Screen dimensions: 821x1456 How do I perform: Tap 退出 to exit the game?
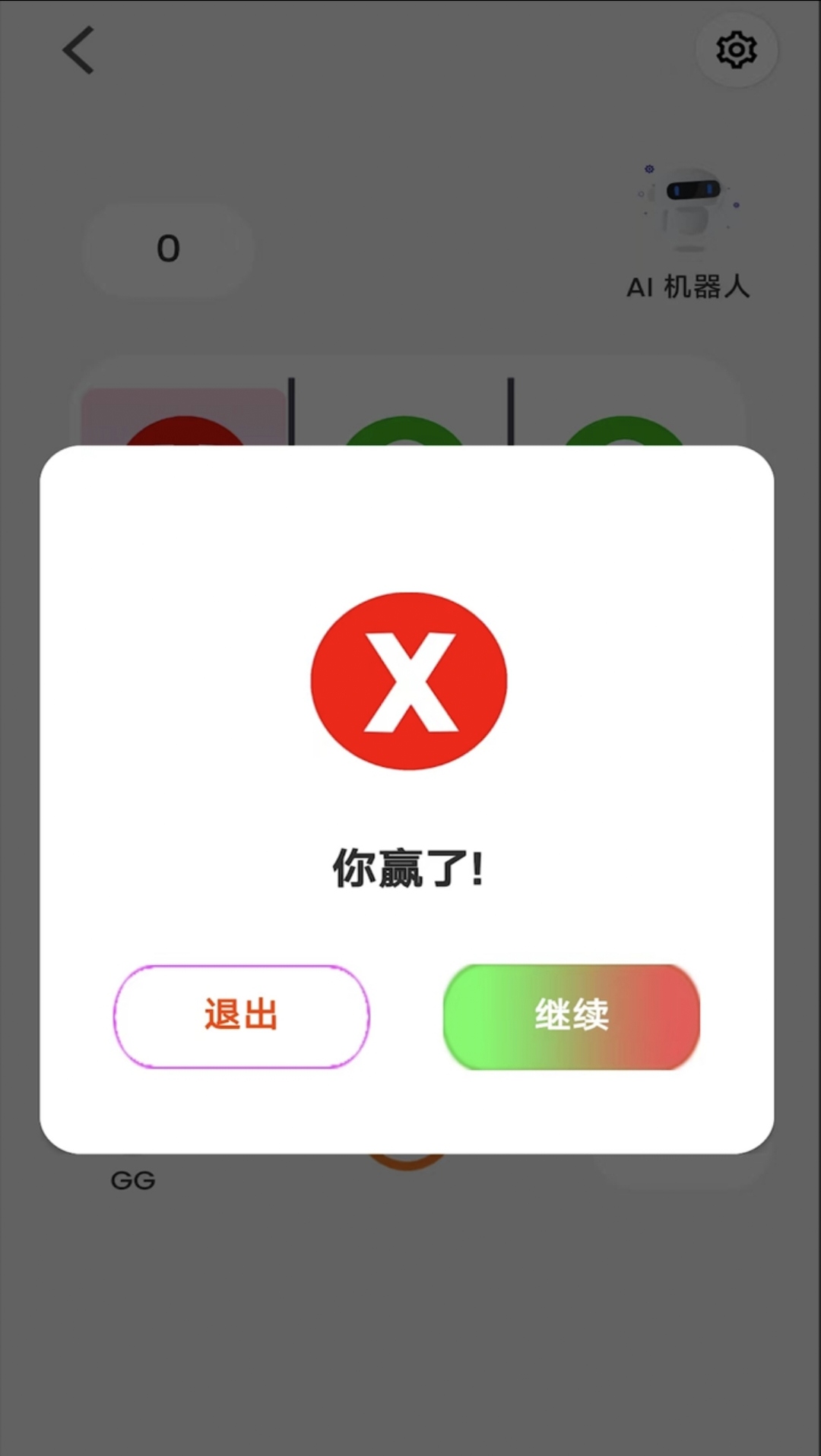(241, 1016)
